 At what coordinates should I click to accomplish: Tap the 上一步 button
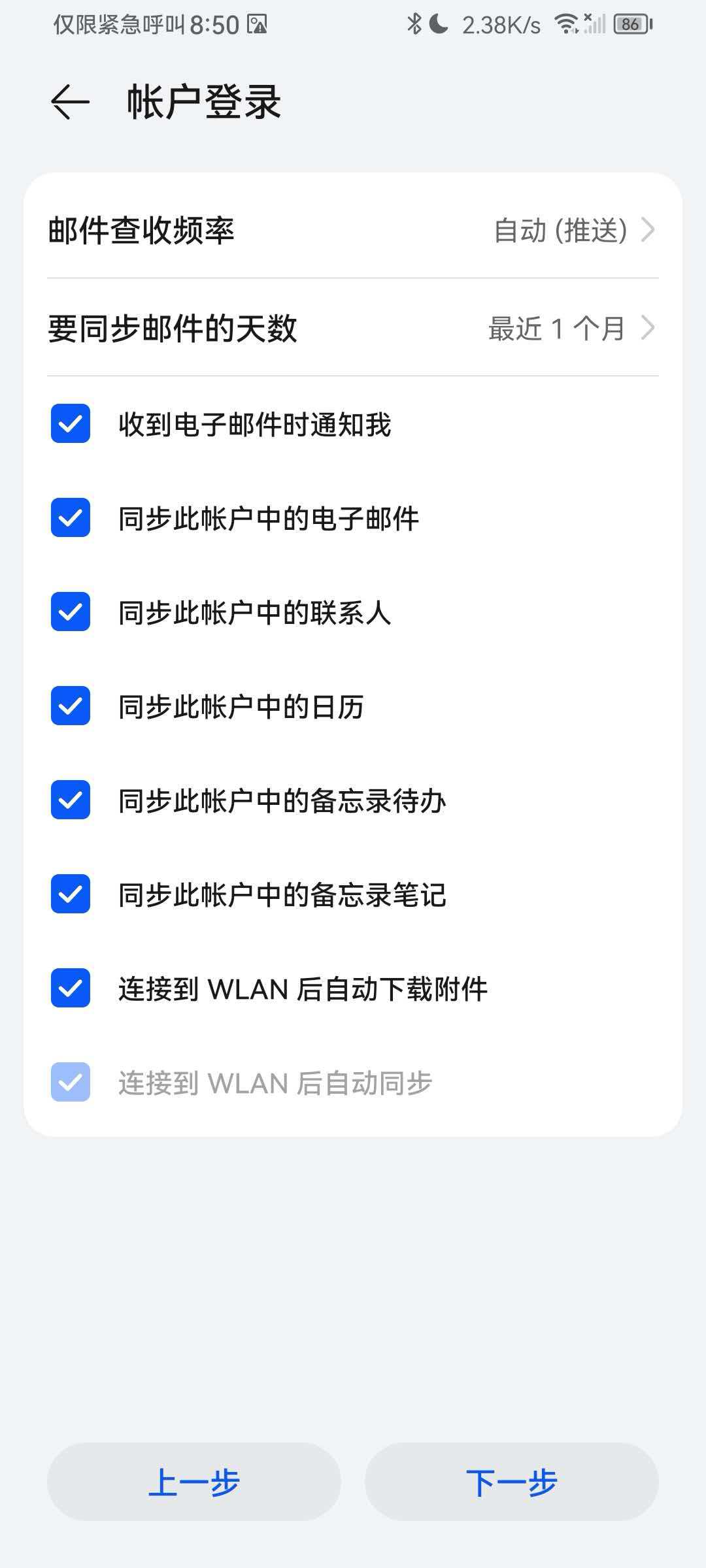[x=194, y=1482]
